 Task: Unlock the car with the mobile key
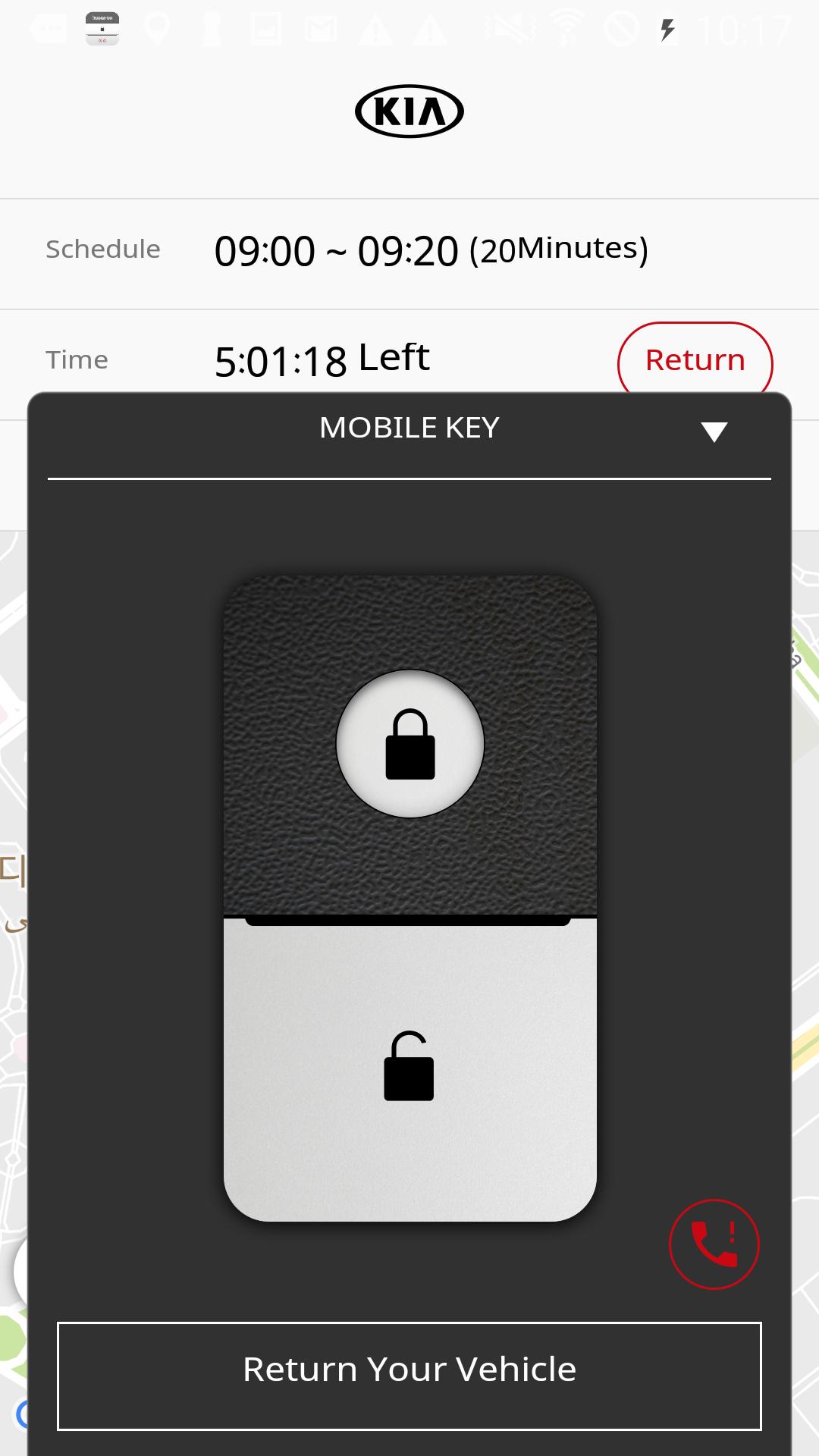tap(409, 1065)
